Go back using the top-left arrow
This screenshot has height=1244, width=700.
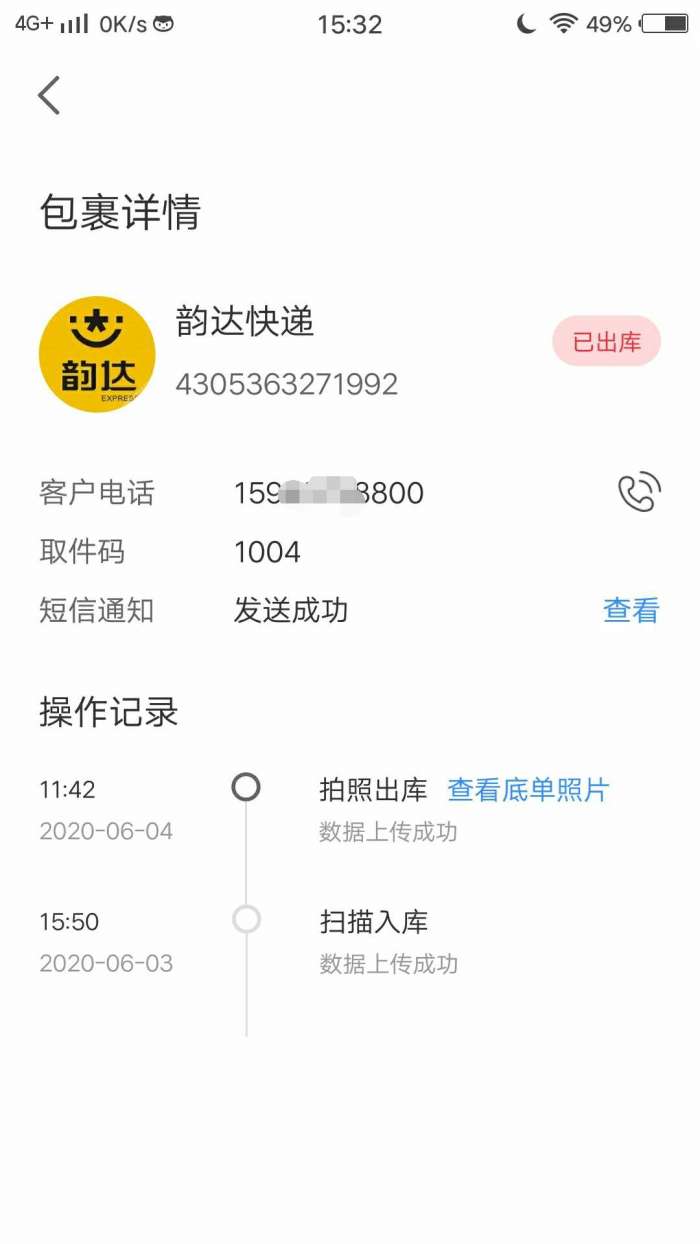point(49,96)
